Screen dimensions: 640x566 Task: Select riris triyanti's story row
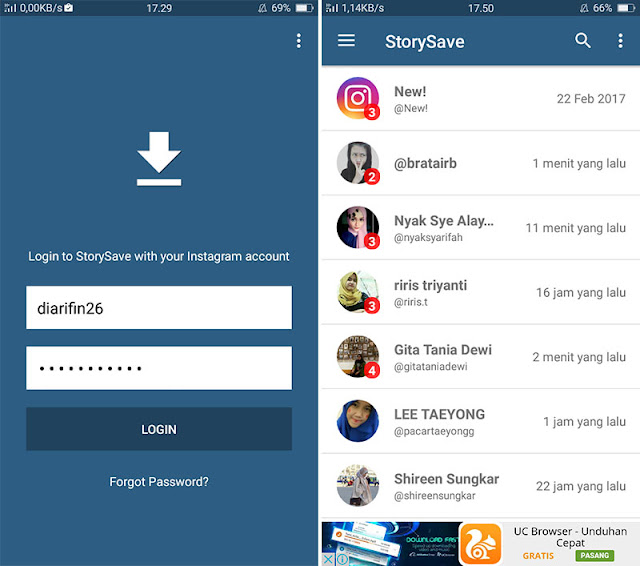pos(480,292)
